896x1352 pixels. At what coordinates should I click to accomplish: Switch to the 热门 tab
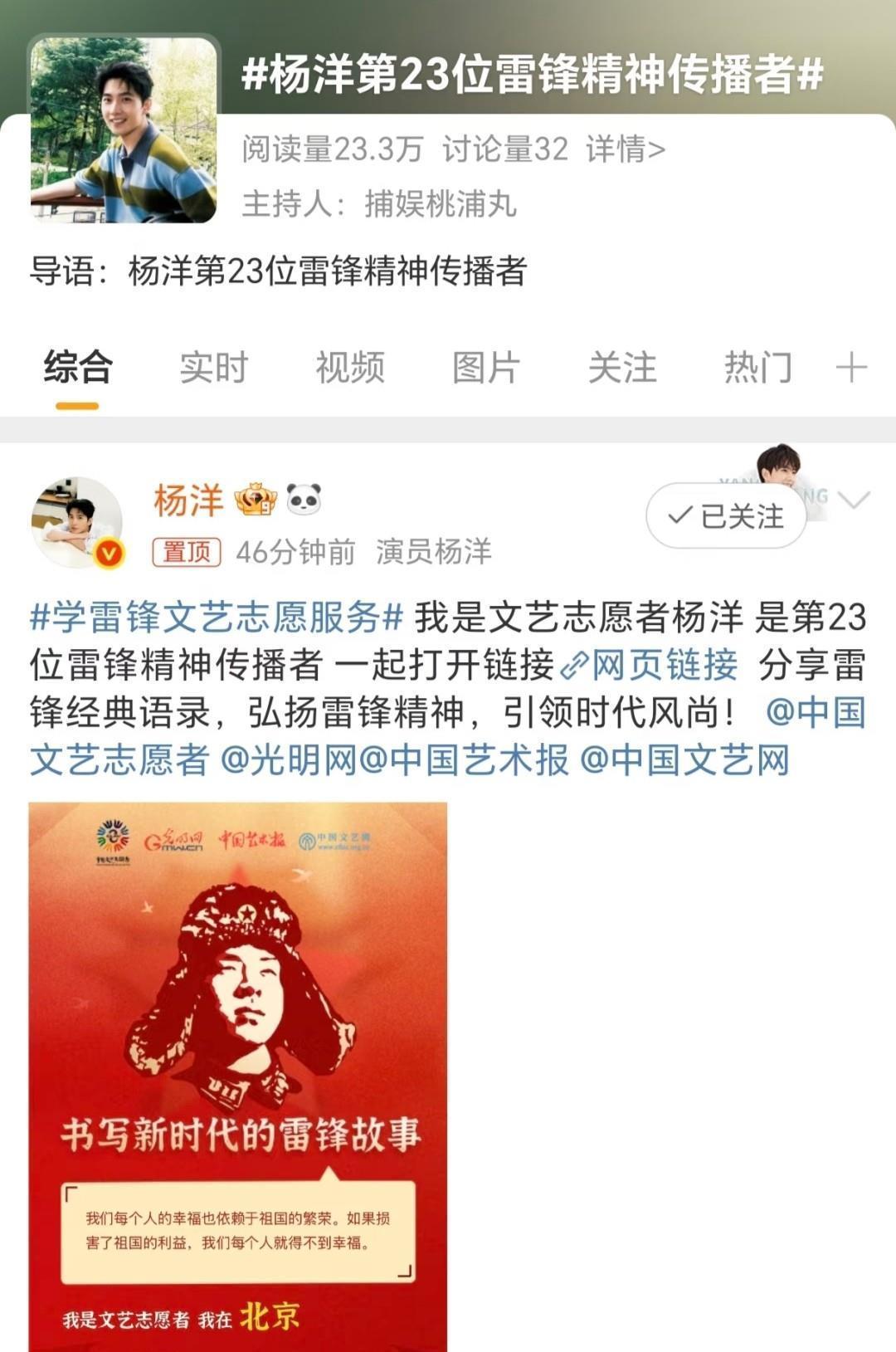pos(757,368)
